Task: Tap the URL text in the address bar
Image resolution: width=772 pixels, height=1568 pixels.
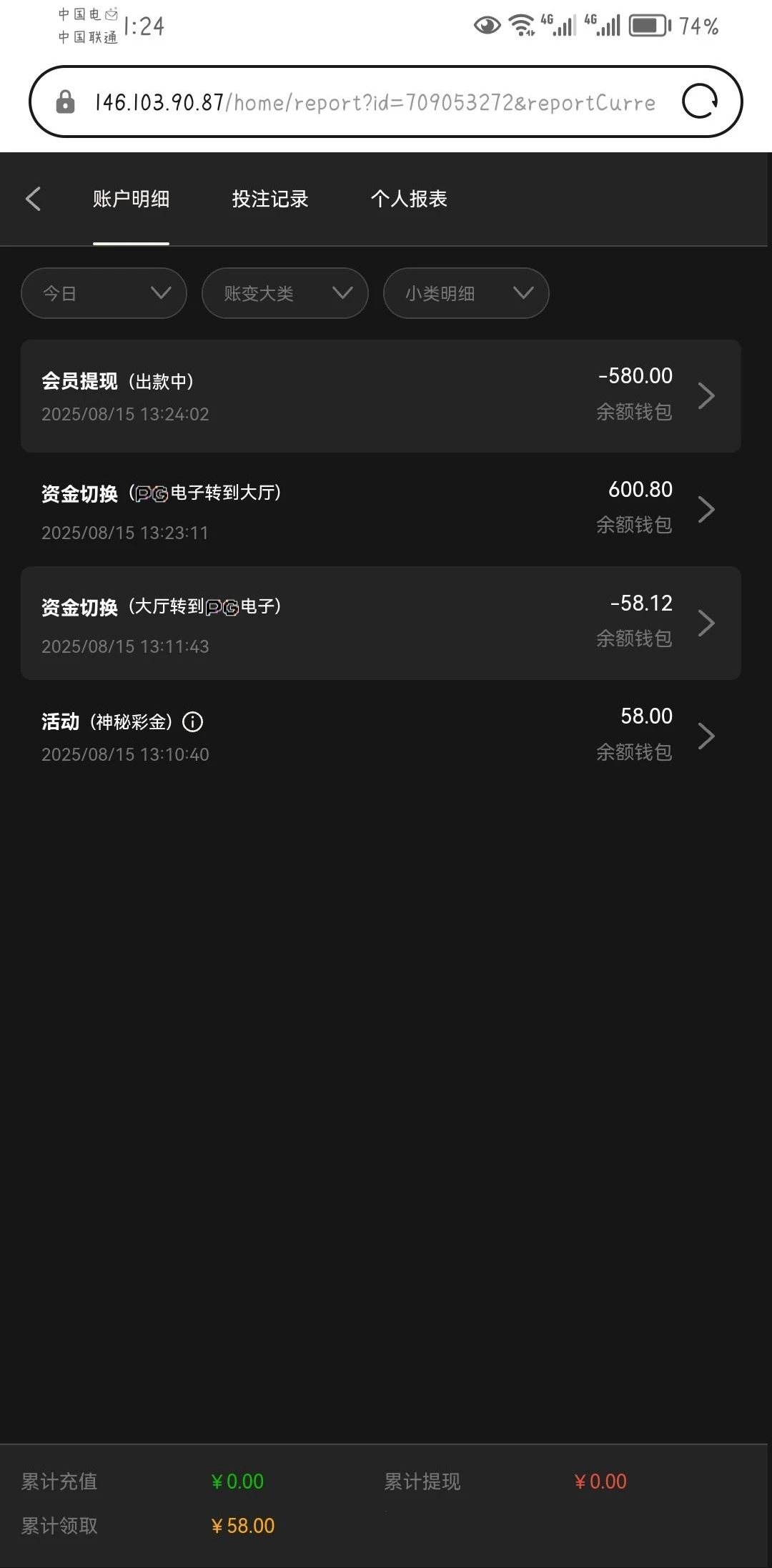Action: pyautogui.click(x=372, y=101)
